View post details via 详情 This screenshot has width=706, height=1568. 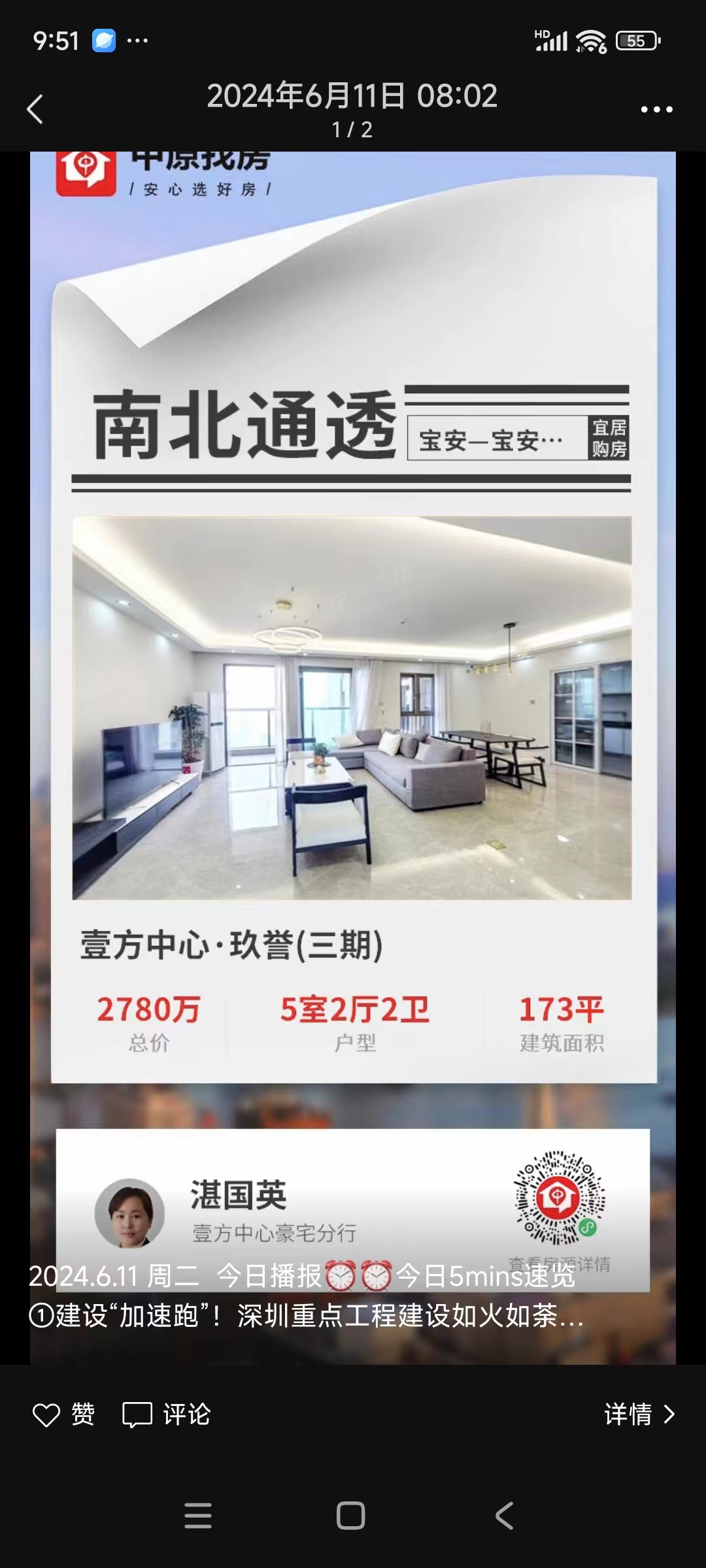pyautogui.click(x=639, y=1414)
